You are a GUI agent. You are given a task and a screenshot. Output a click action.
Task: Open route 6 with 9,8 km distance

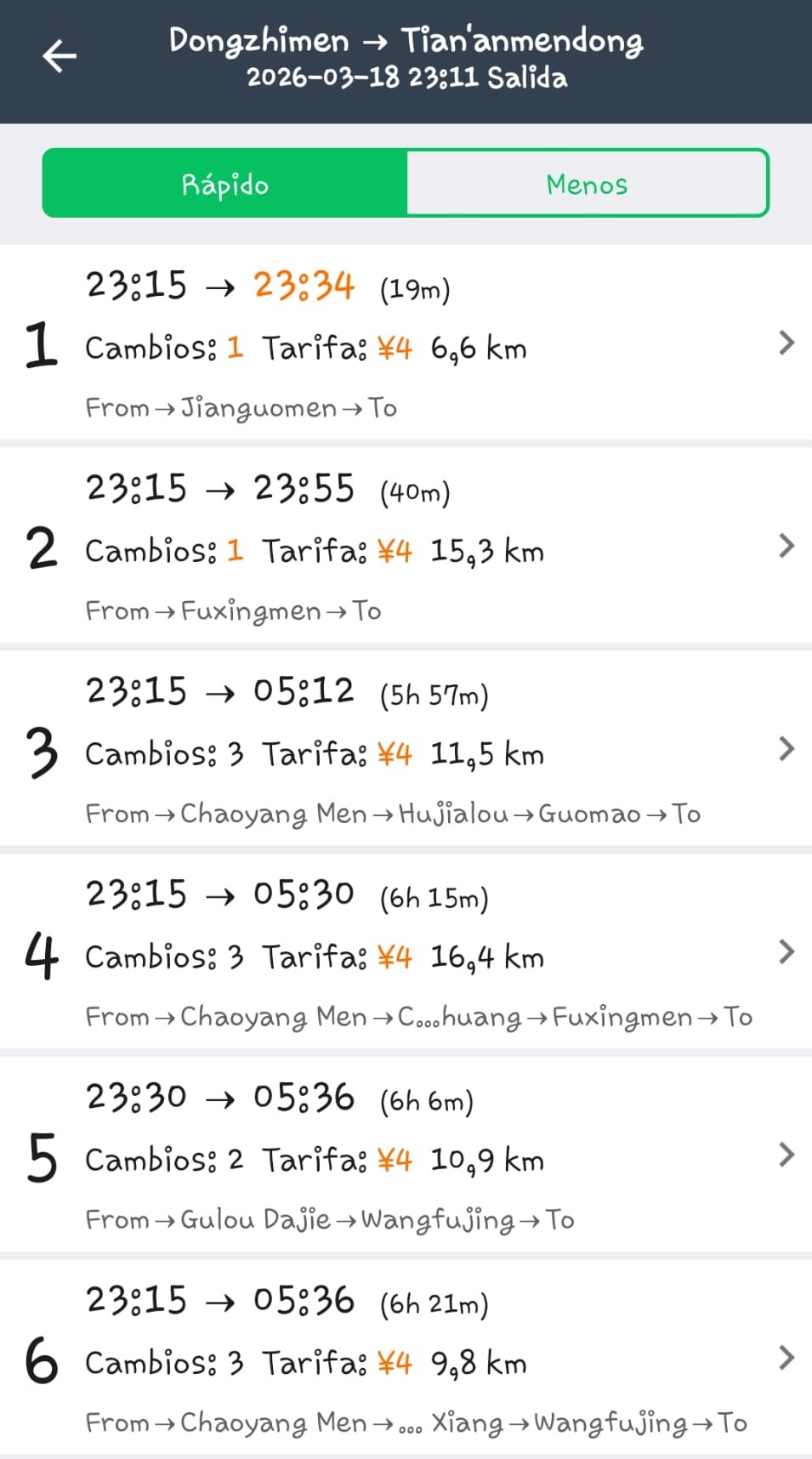[406, 1360]
